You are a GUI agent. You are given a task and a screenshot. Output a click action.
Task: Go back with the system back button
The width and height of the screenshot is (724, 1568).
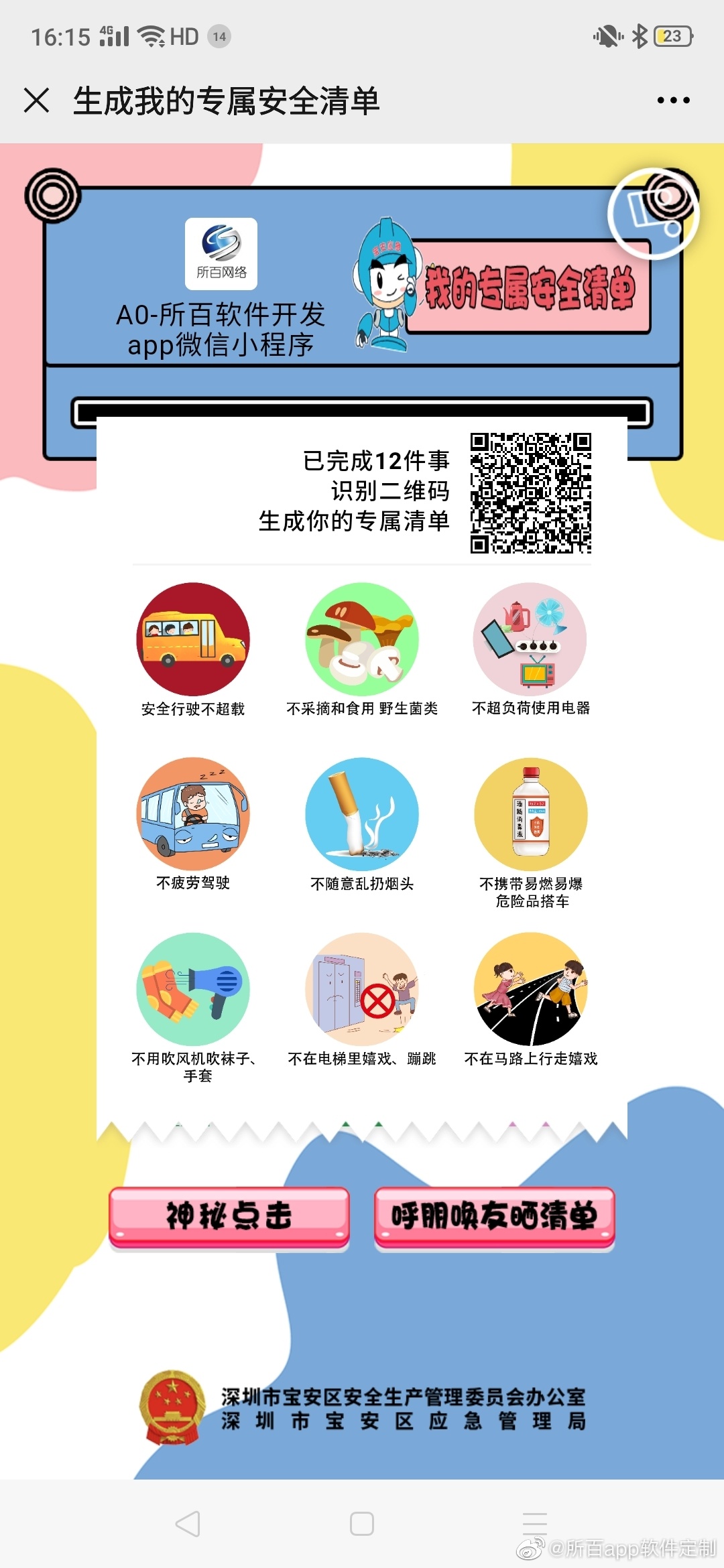(188, 1524)
